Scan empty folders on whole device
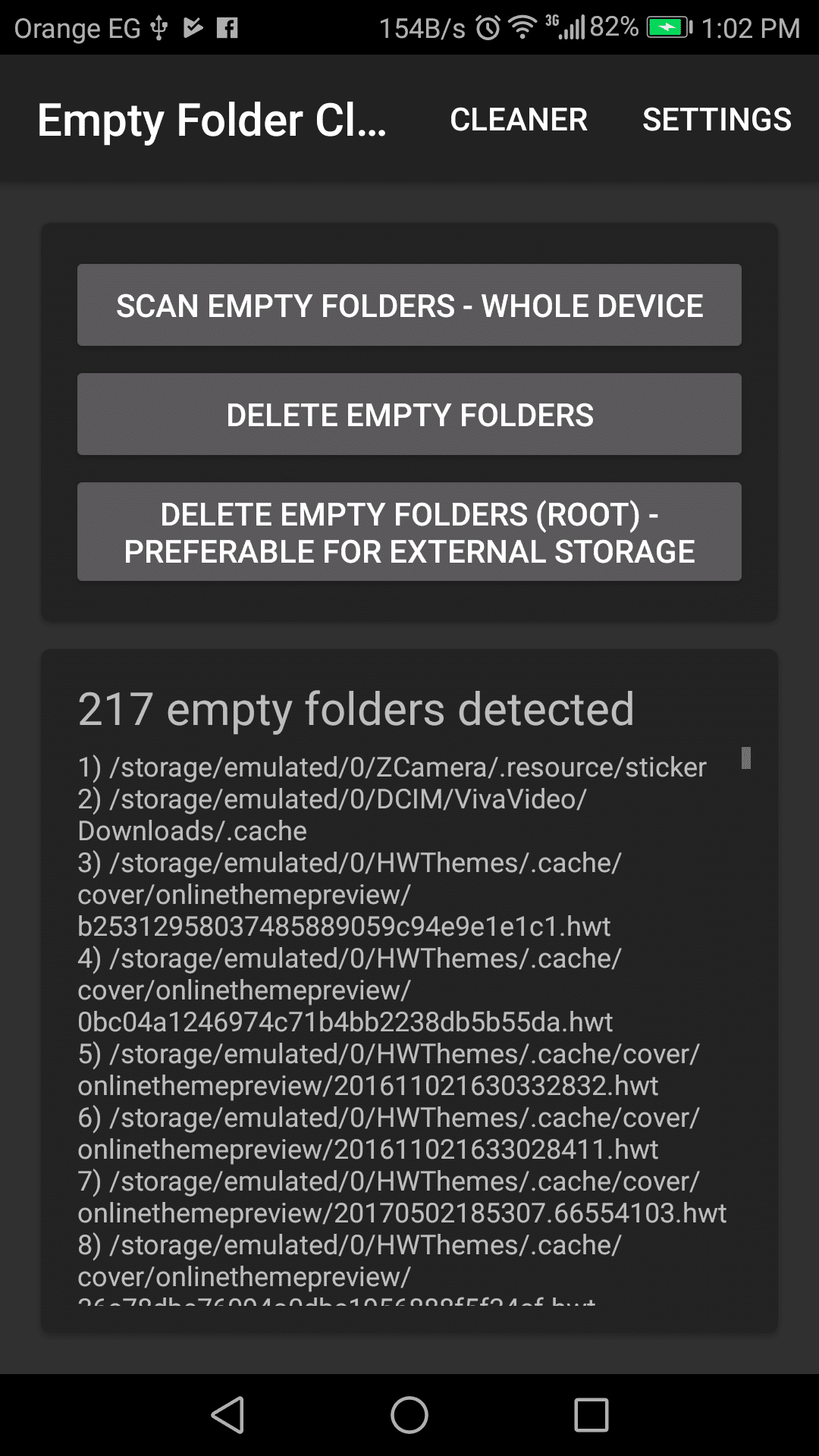This screenshot has width=819, height=1456. (409, 306)
